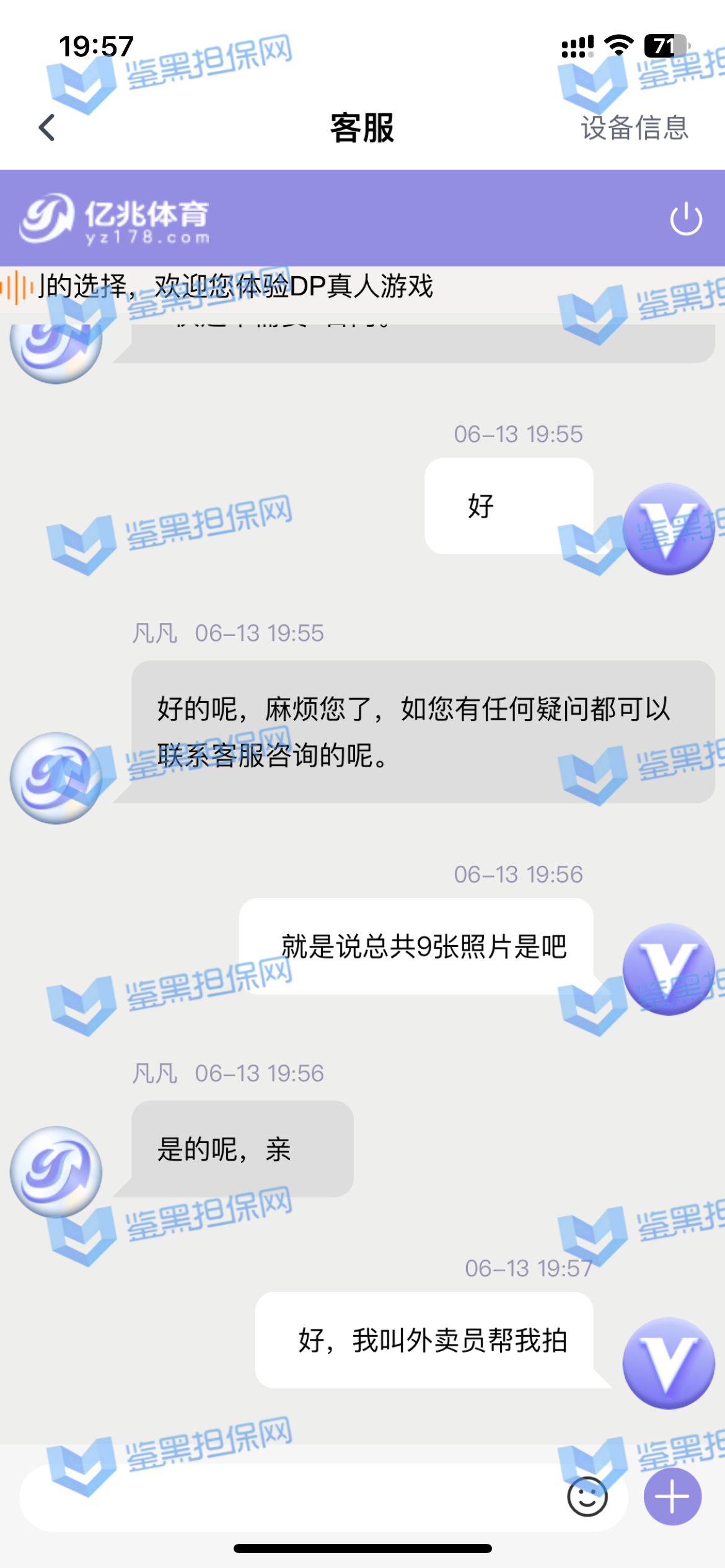End the chat with the power icon
Image resolution: width=725 pixels, height=1568 pixels.
coord(685,219)
